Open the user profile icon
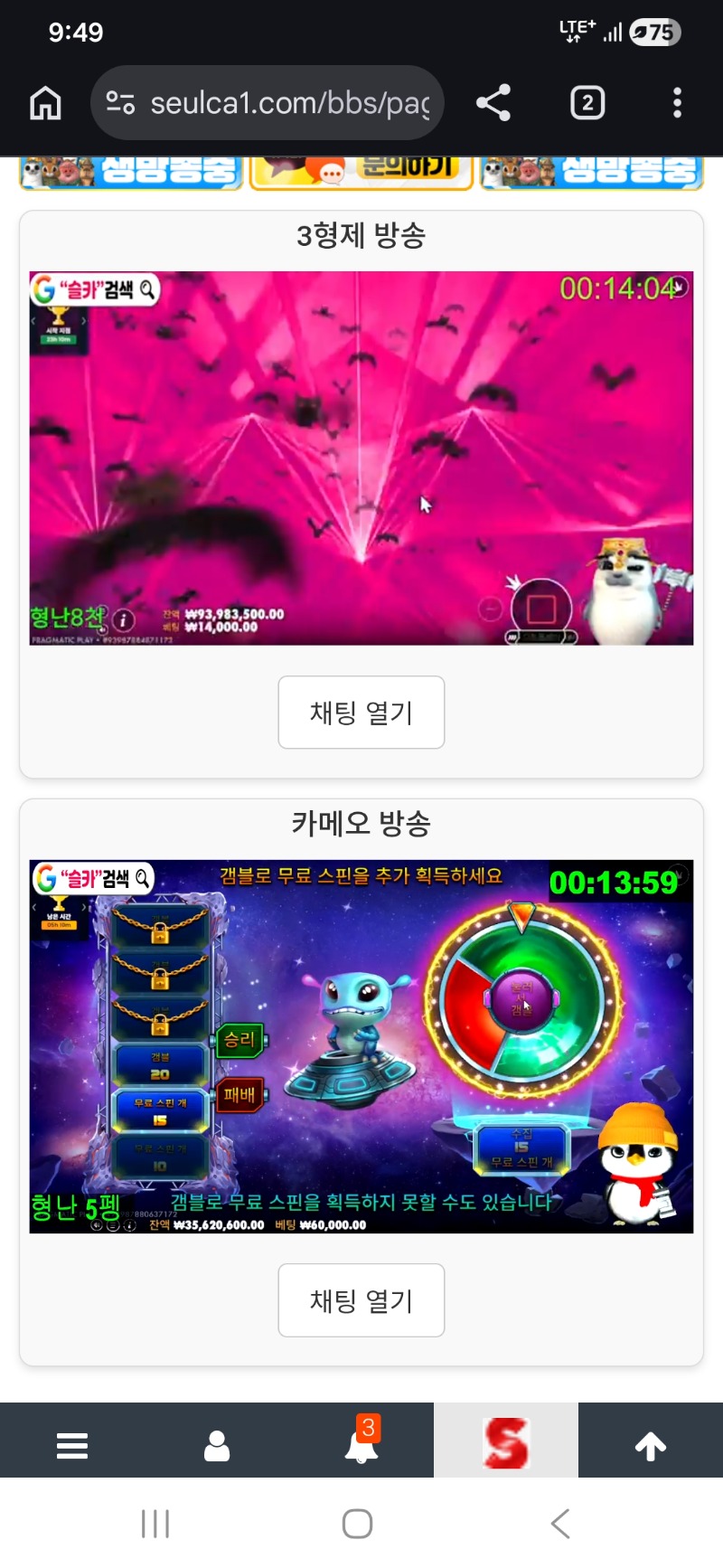 (x=217, y=1445)
